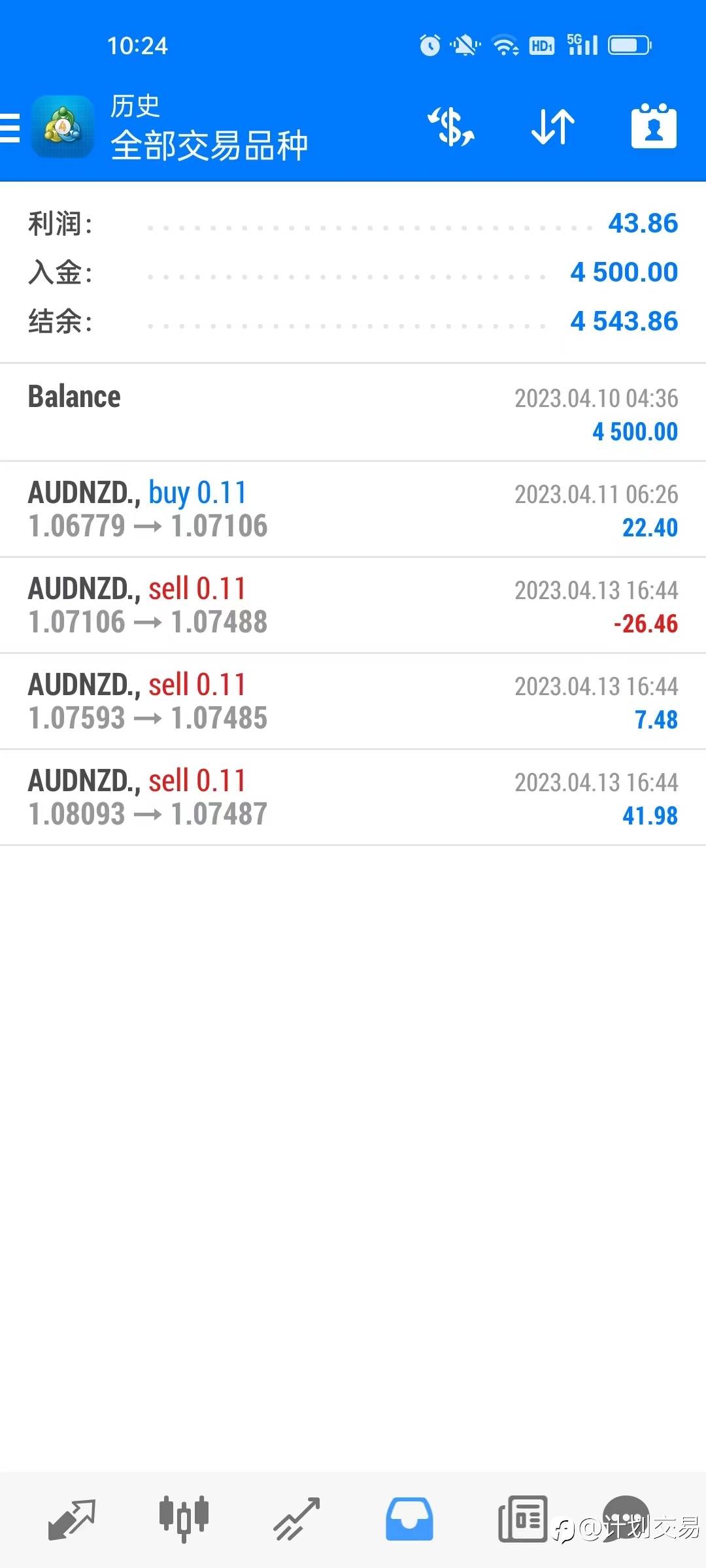Switch to the candlestick Chart tab
Screen dimensions: 706x1568
pyautogui.click(x=184, y=1520)
